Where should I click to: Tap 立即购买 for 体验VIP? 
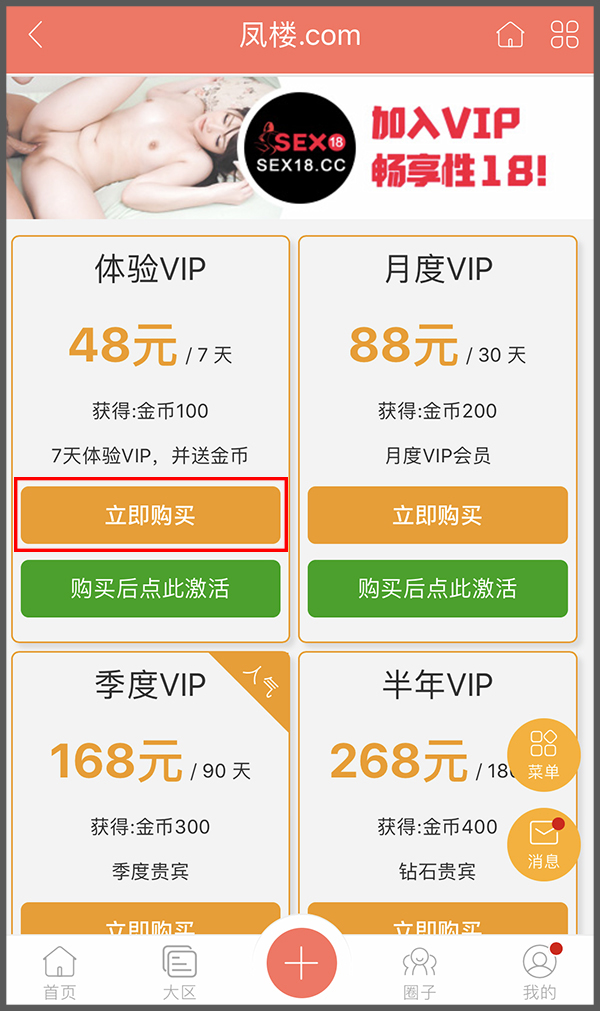point(150,516)
